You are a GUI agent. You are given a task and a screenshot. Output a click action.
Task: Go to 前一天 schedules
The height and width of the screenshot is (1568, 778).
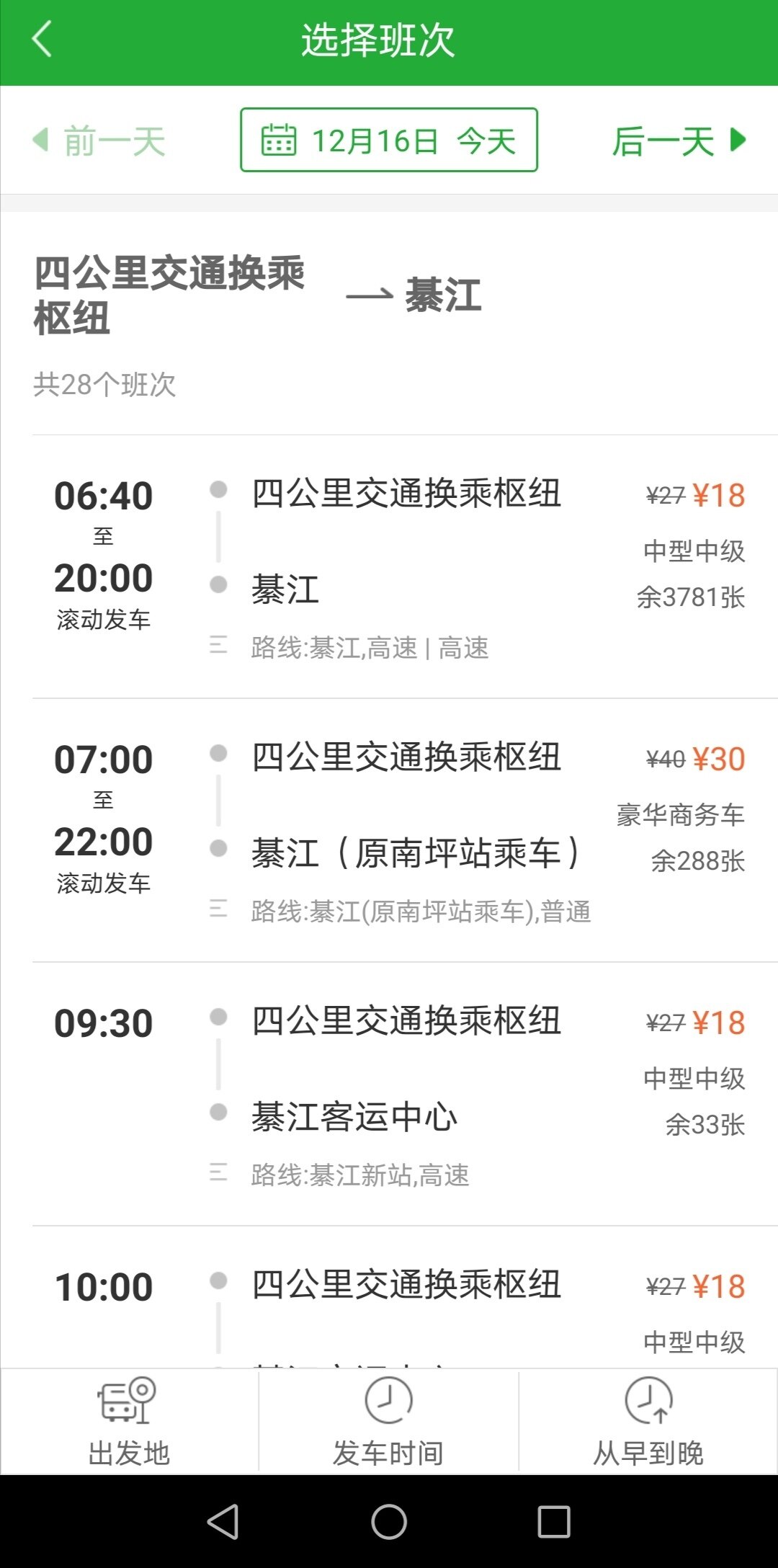coord(99,141)
